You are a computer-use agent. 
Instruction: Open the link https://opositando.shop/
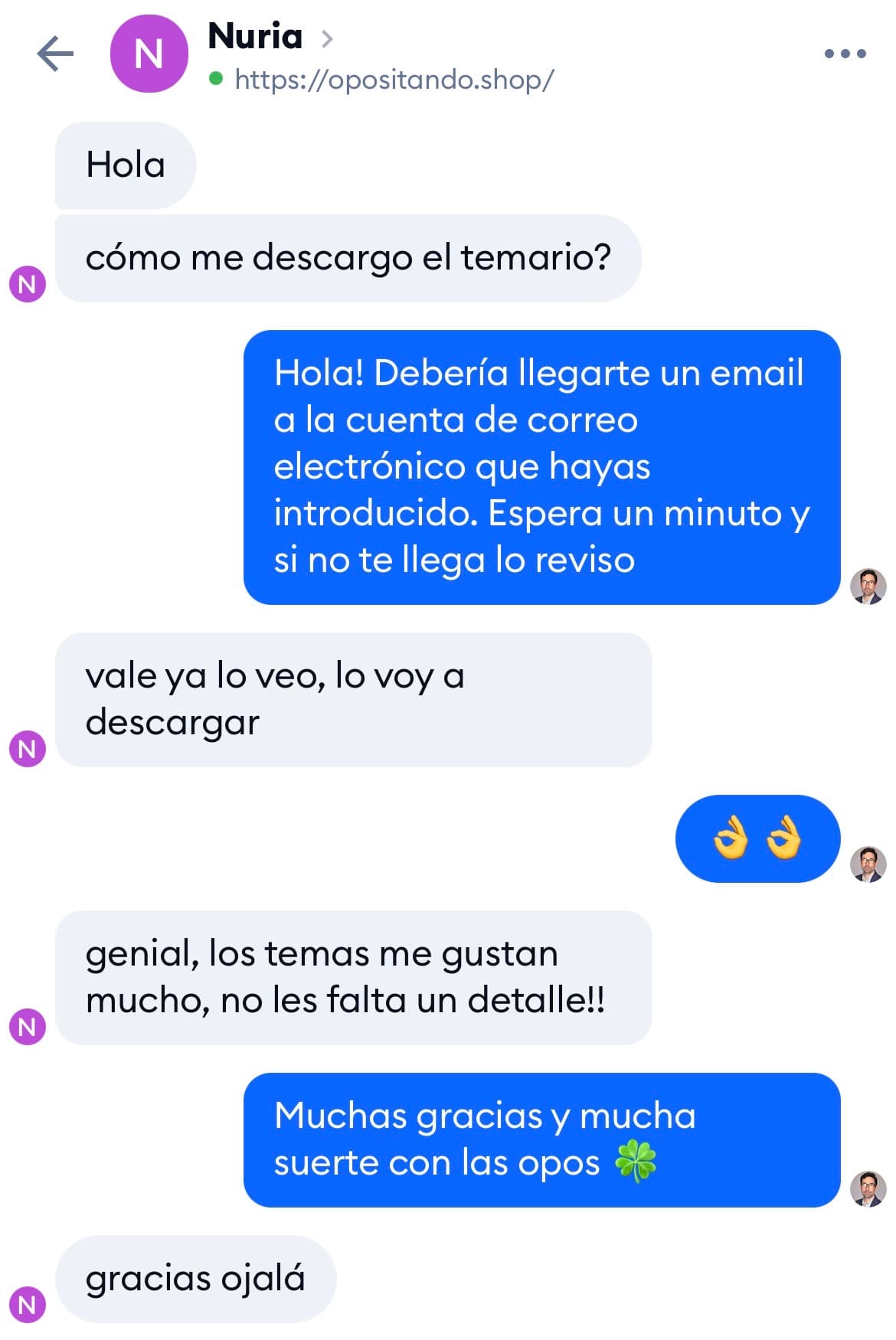(393, 78)
